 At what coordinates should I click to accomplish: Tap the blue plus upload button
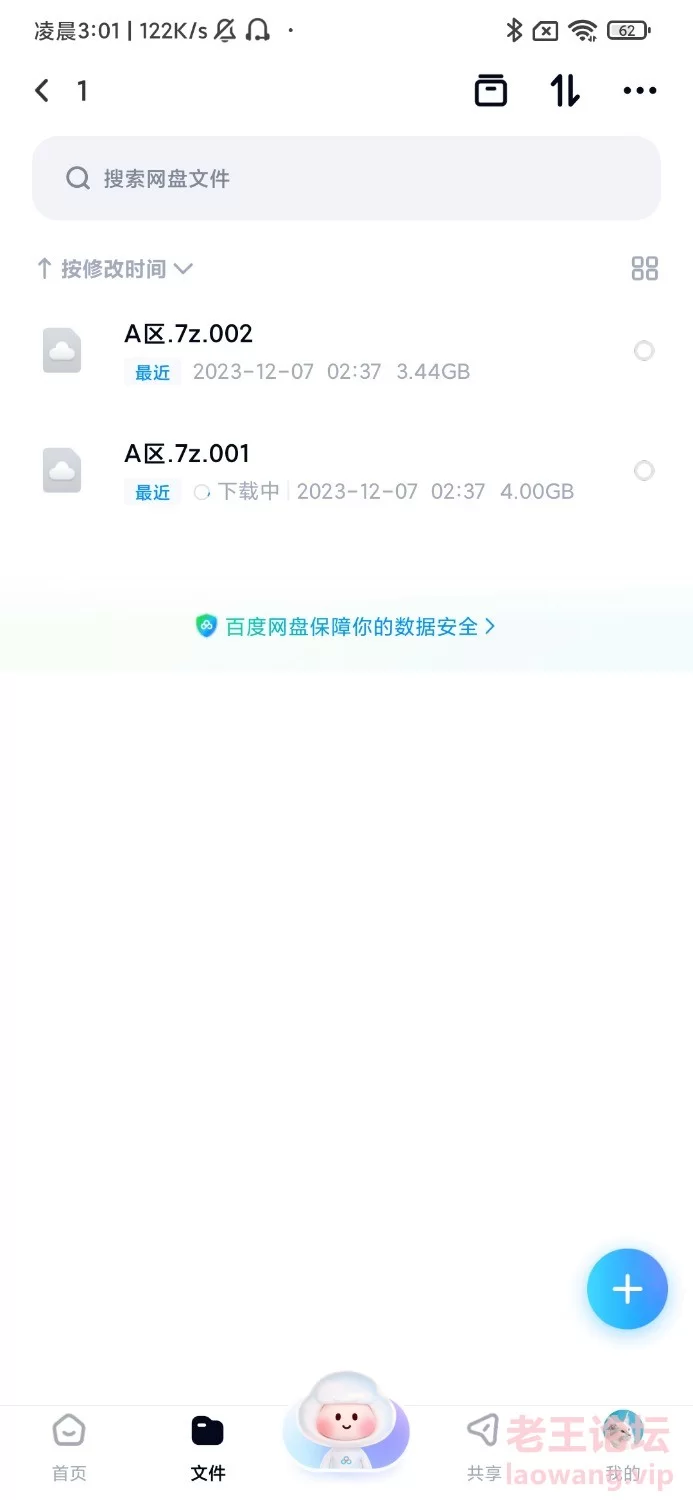[x=627, y=1289]
